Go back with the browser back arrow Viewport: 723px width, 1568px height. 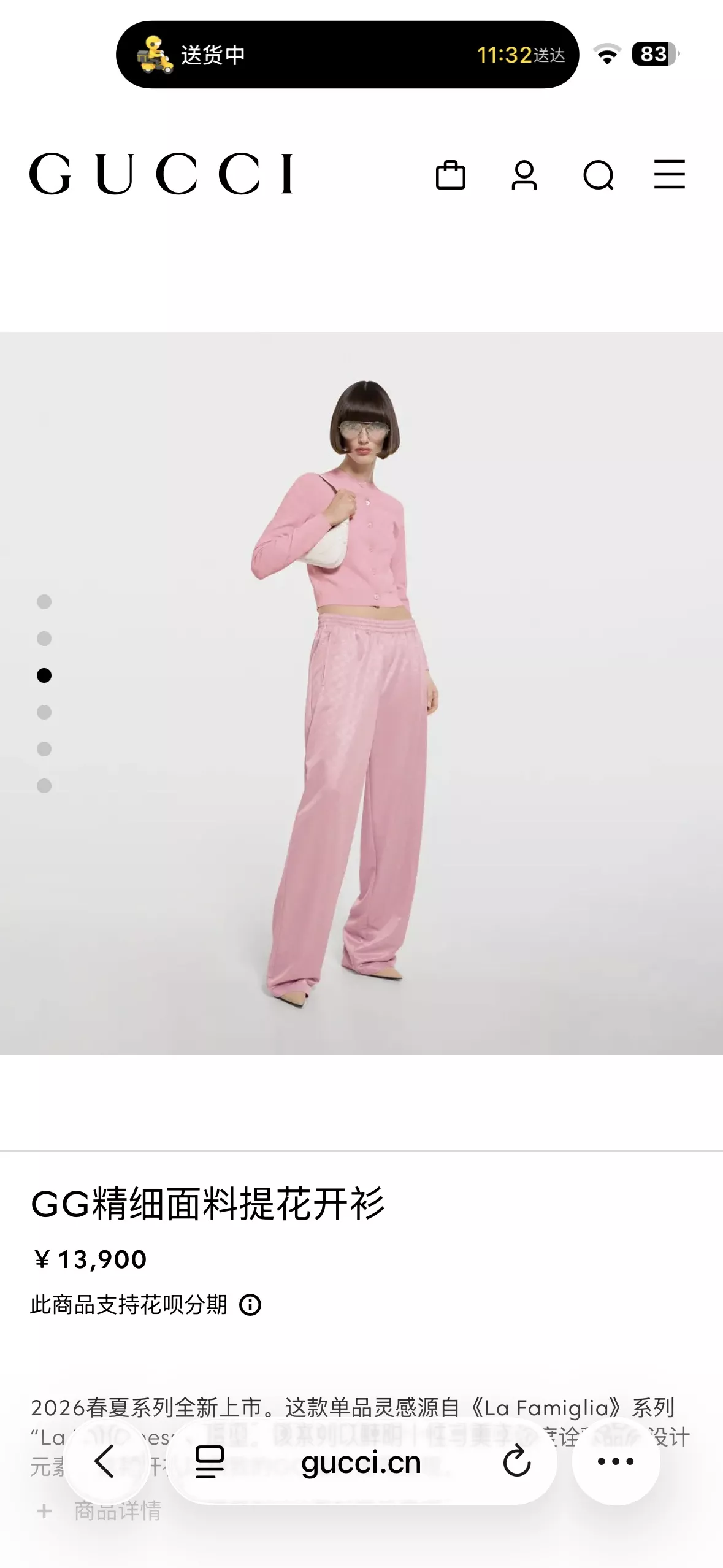[105, 1461]
